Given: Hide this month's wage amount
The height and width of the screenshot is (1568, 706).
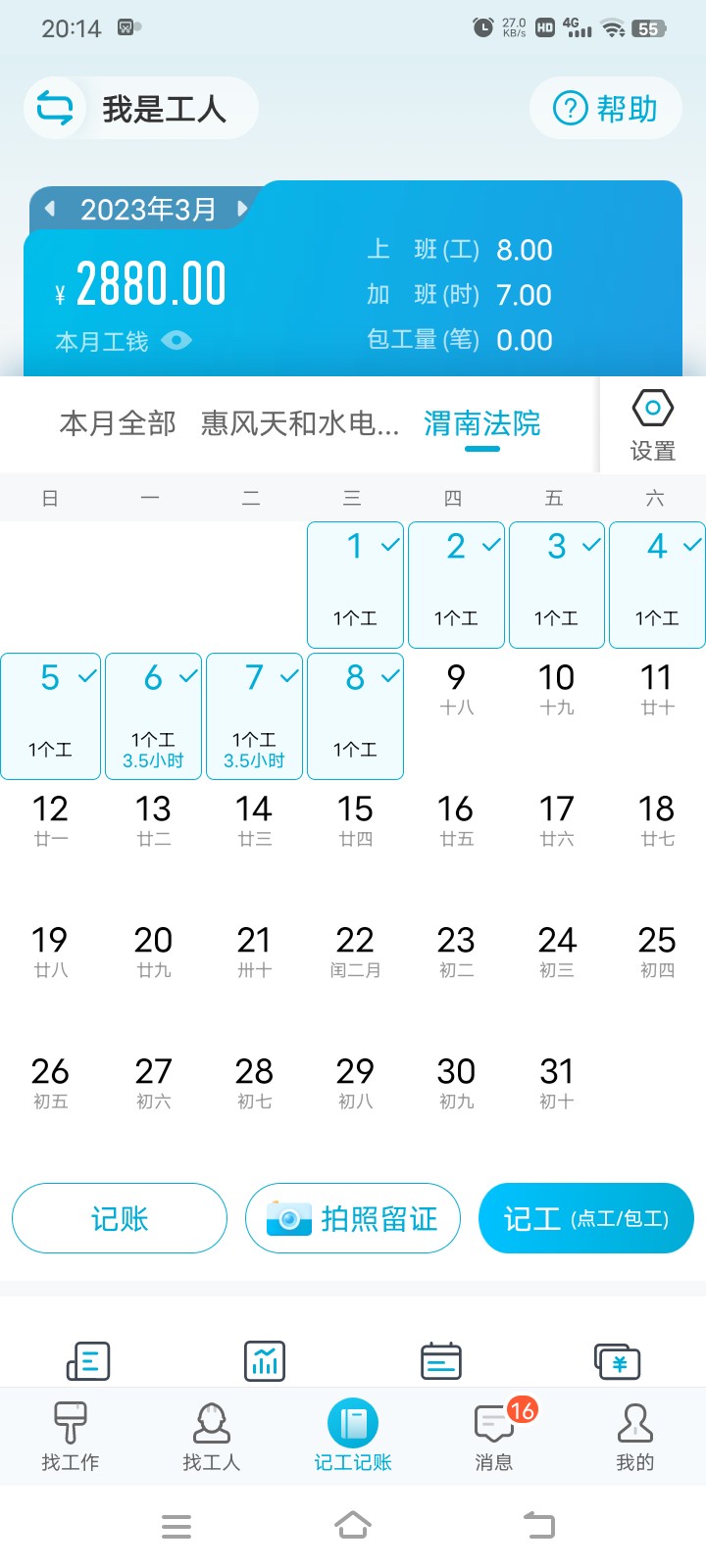Looking at the screenshot, I should [176, 340].
